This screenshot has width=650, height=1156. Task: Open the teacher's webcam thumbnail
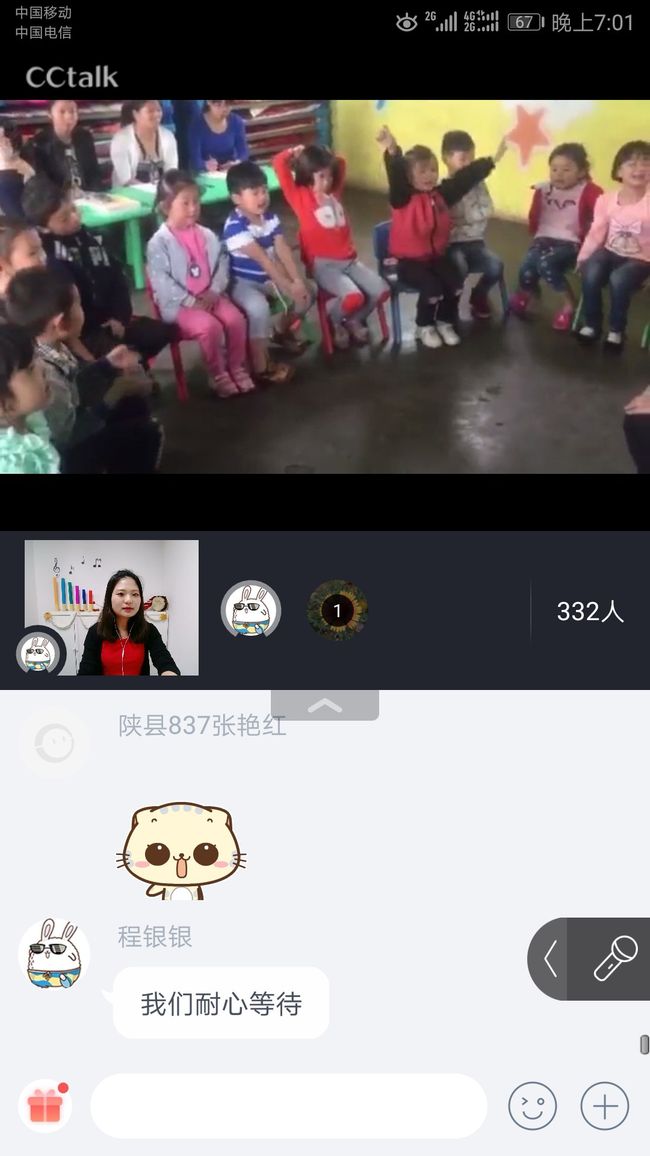tap(111, 607)
